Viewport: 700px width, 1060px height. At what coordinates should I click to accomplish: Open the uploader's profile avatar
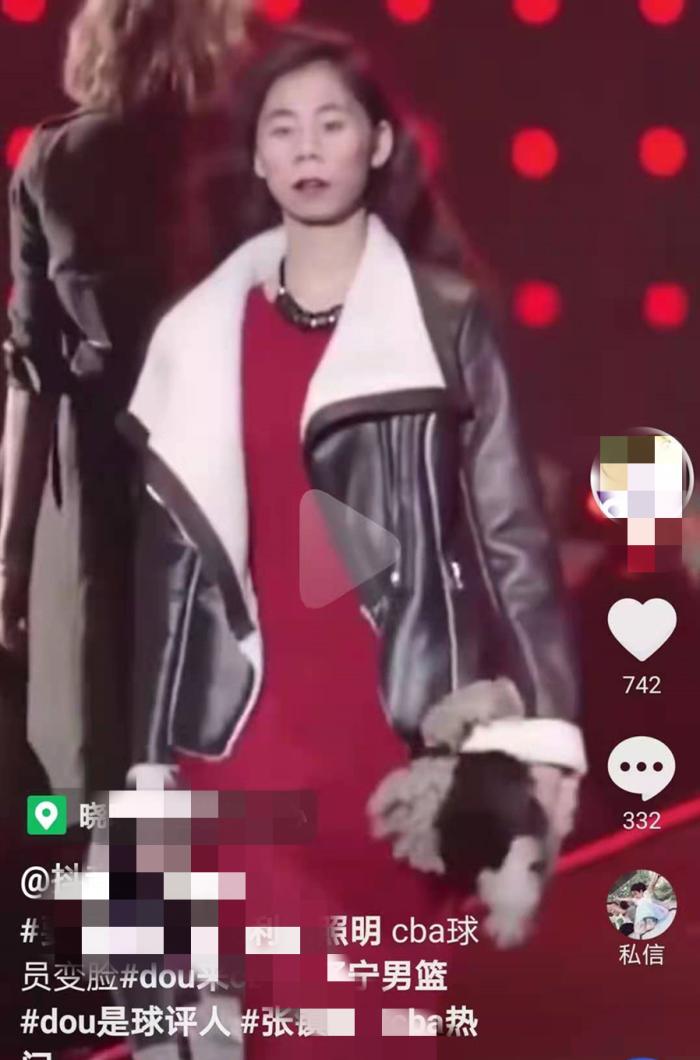(641, 478)
